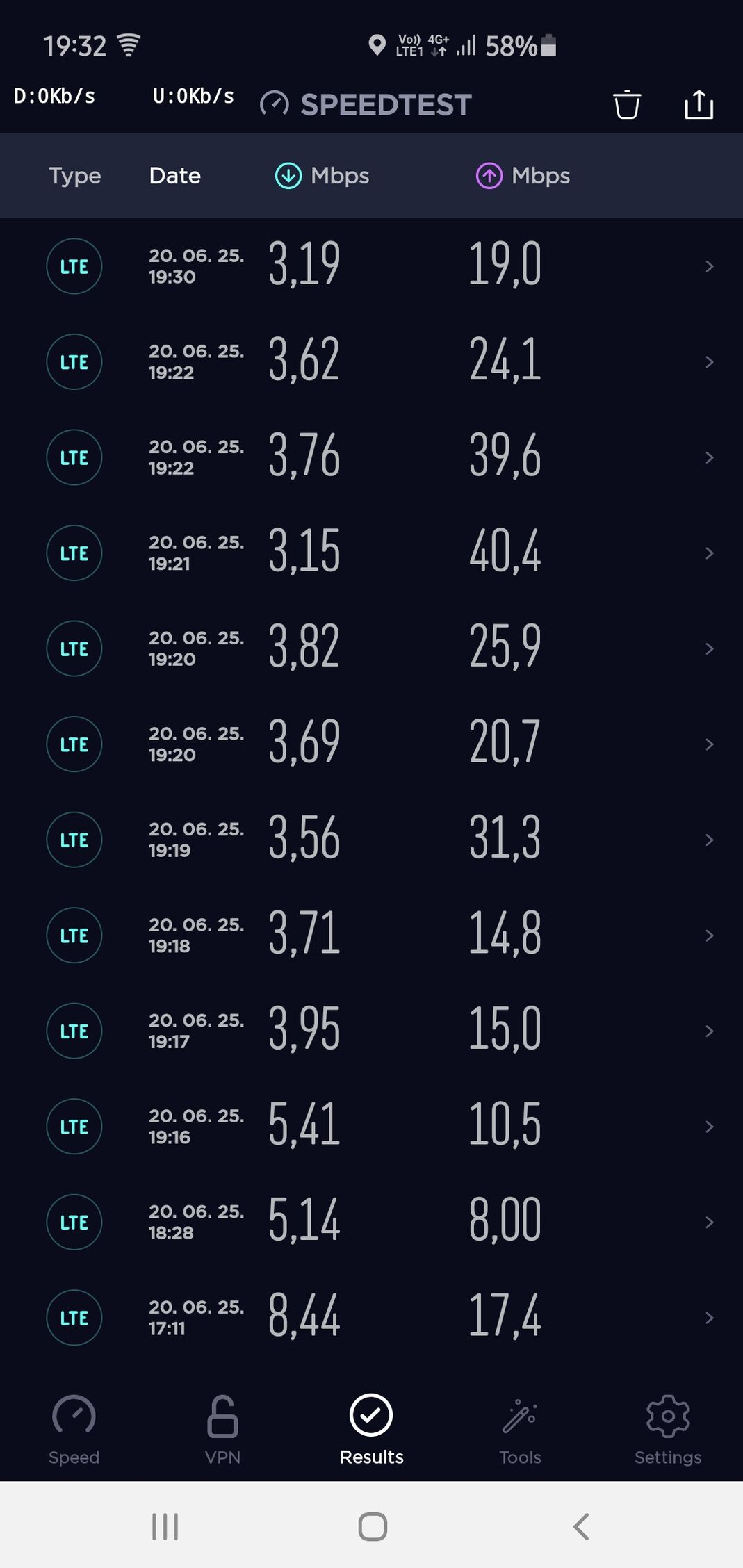Sort results by Type column
Image resolution: width=743 pixels, height=1568 pixels.
(74, 176)
